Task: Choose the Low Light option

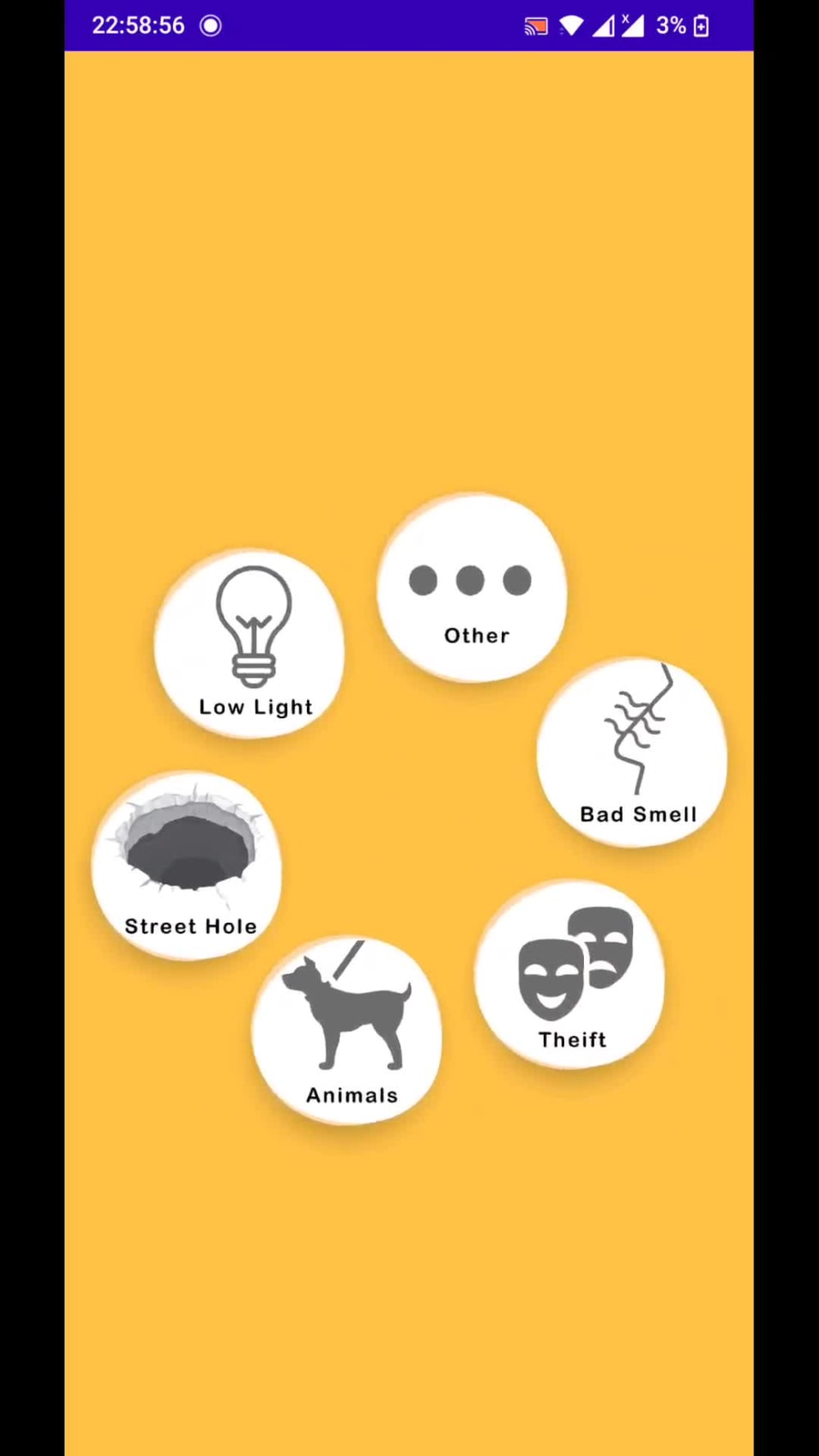Action: click(x=250, y=644)
